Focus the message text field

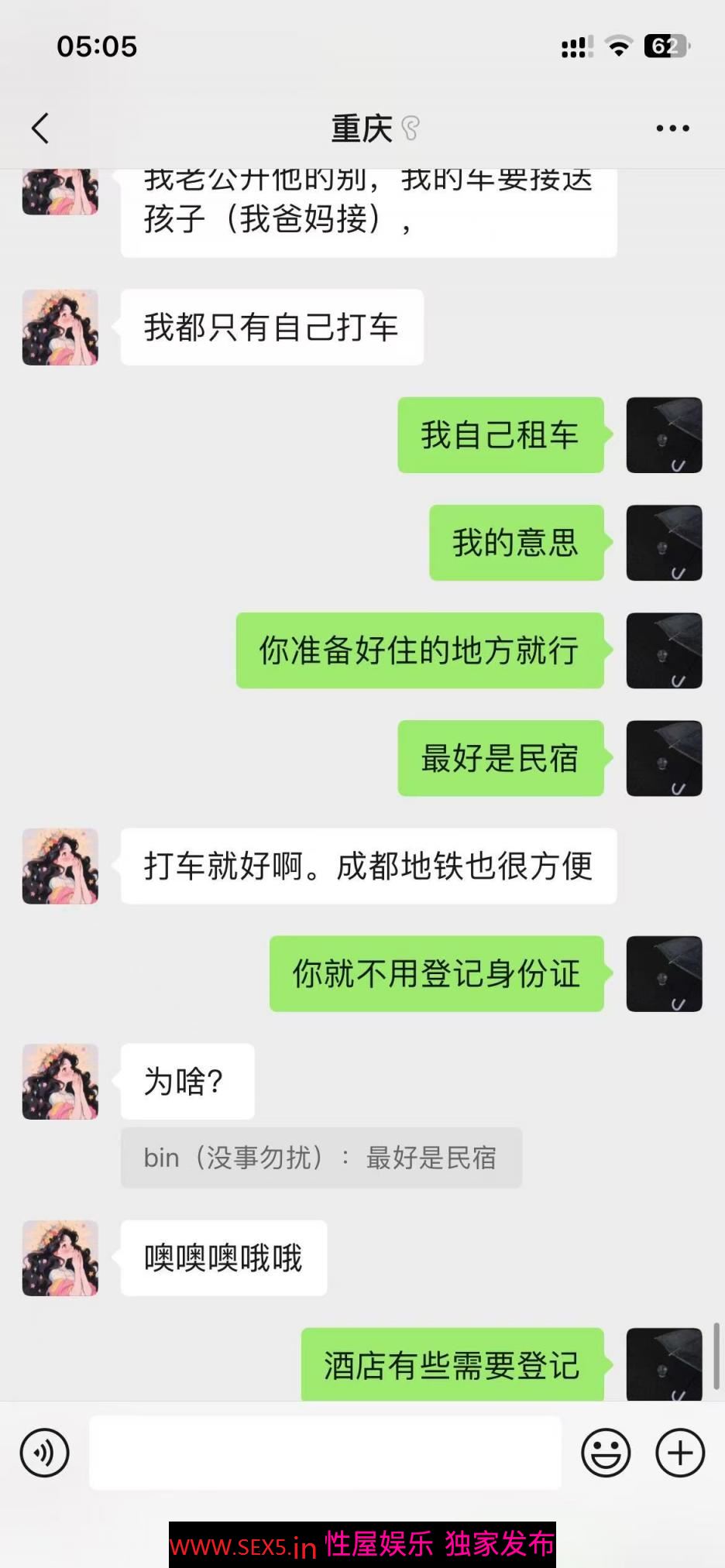[x=325, y=1453]
